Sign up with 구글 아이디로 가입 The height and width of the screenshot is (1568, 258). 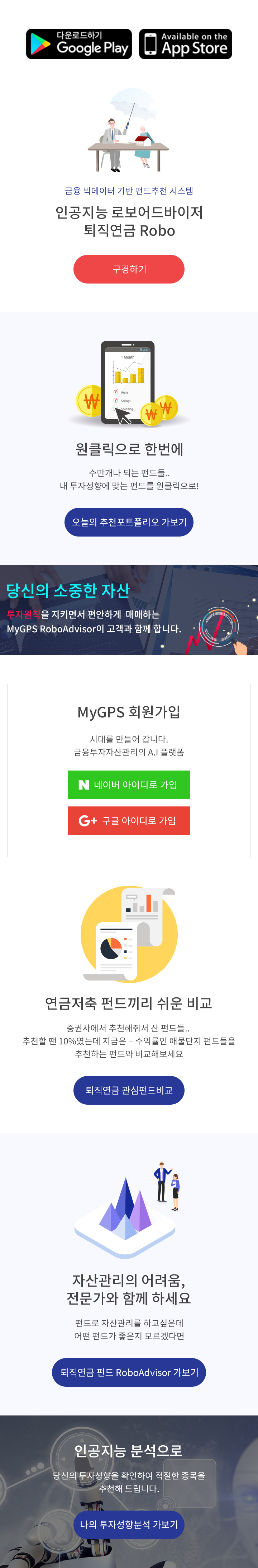click(x=129, y=820)
